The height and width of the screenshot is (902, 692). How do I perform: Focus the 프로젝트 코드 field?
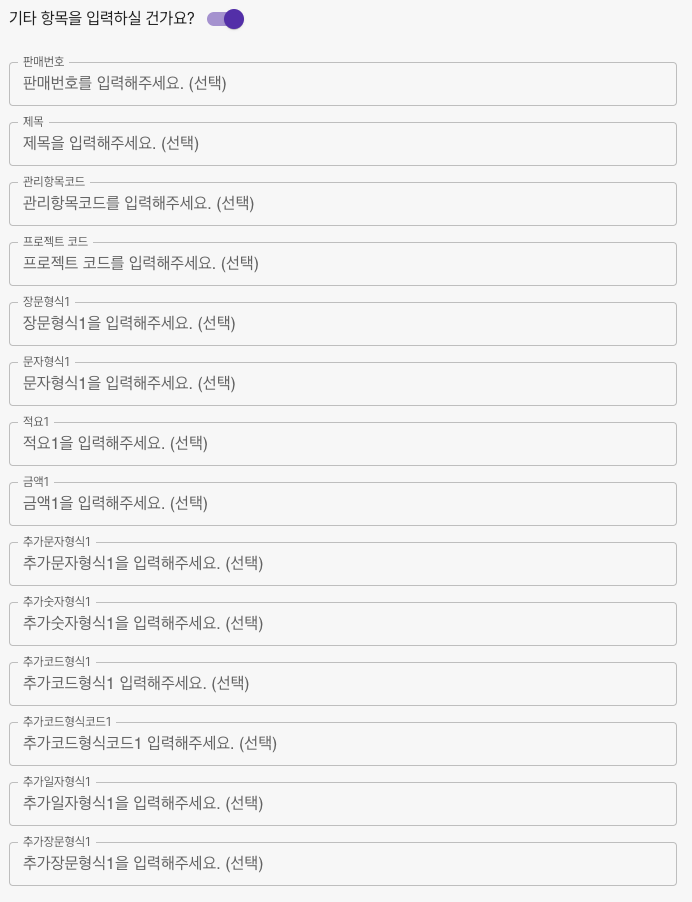click(343, 264)
